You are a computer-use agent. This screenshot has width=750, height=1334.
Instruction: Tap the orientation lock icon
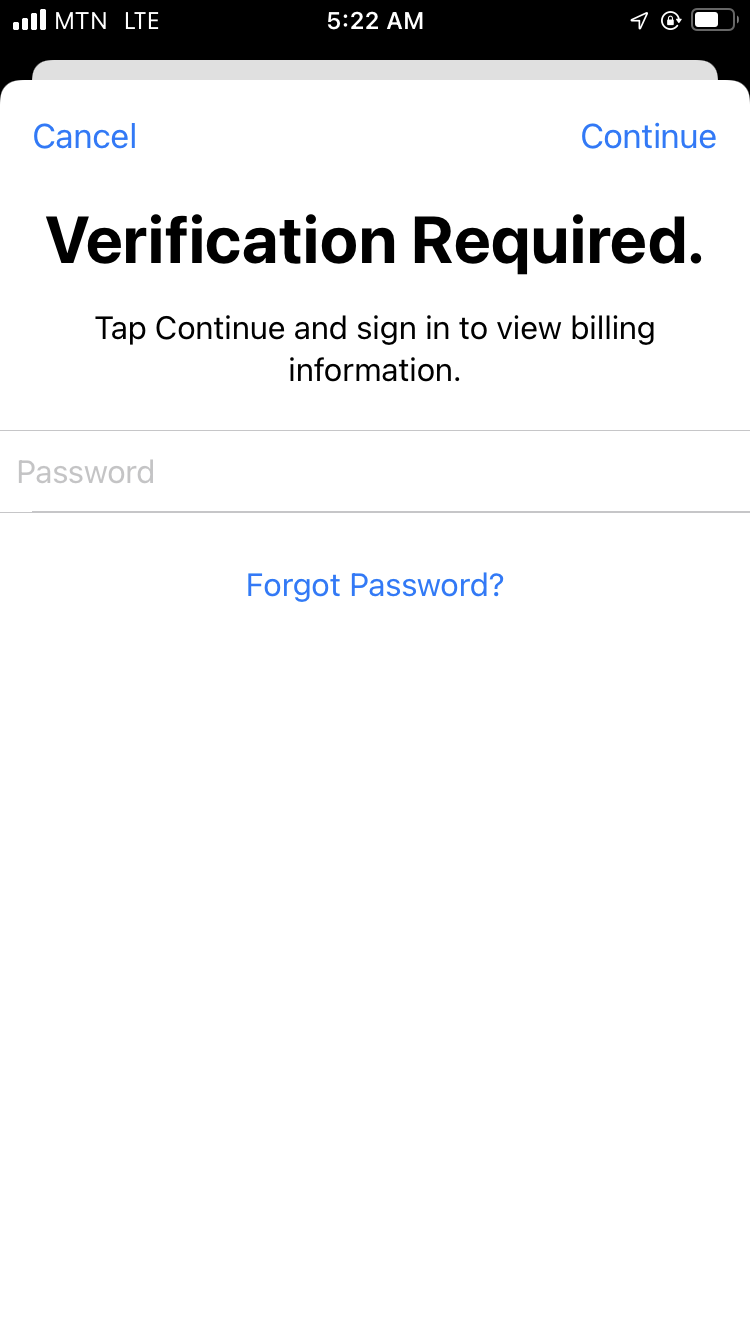672,18
